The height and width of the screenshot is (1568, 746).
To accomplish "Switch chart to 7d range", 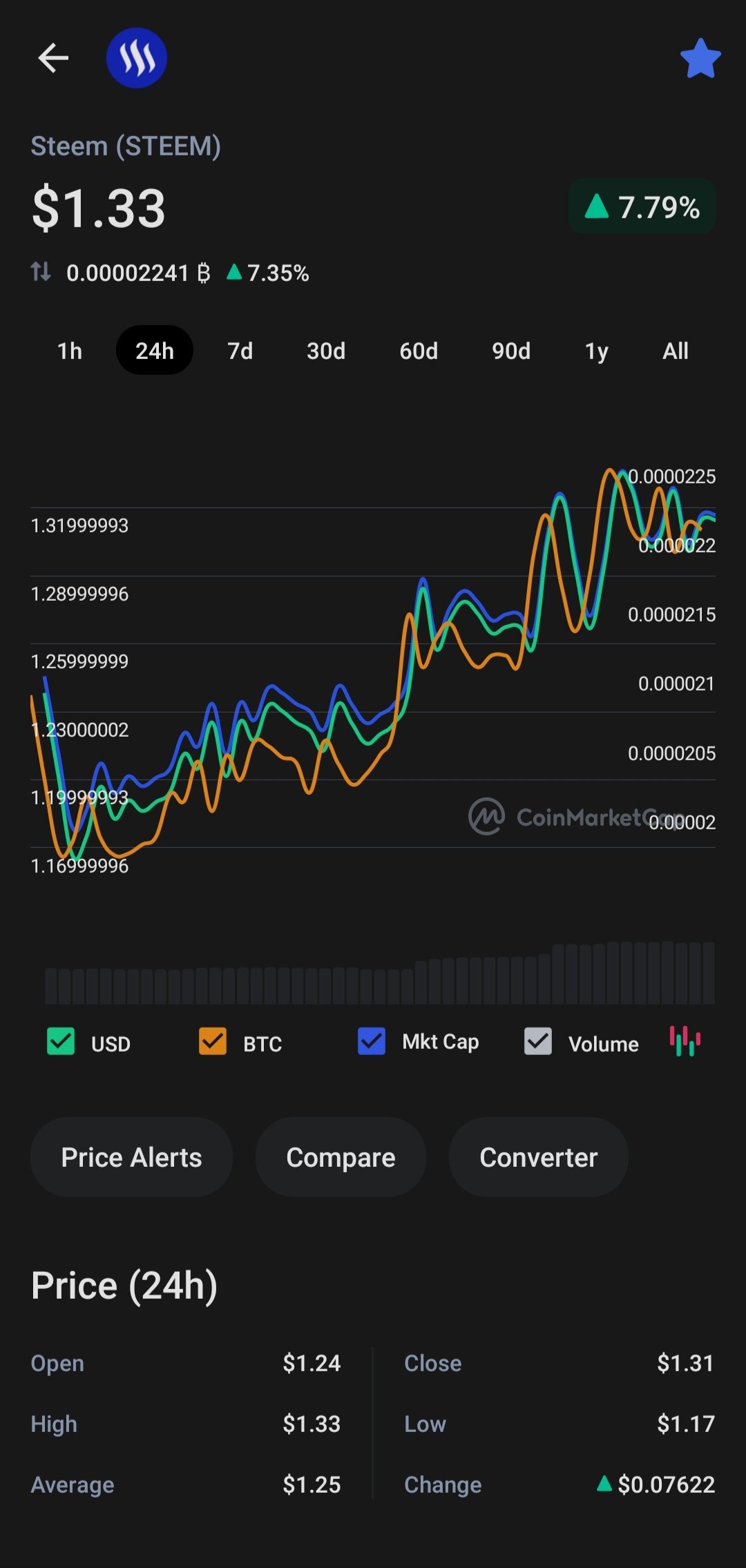I will point(240,351).
